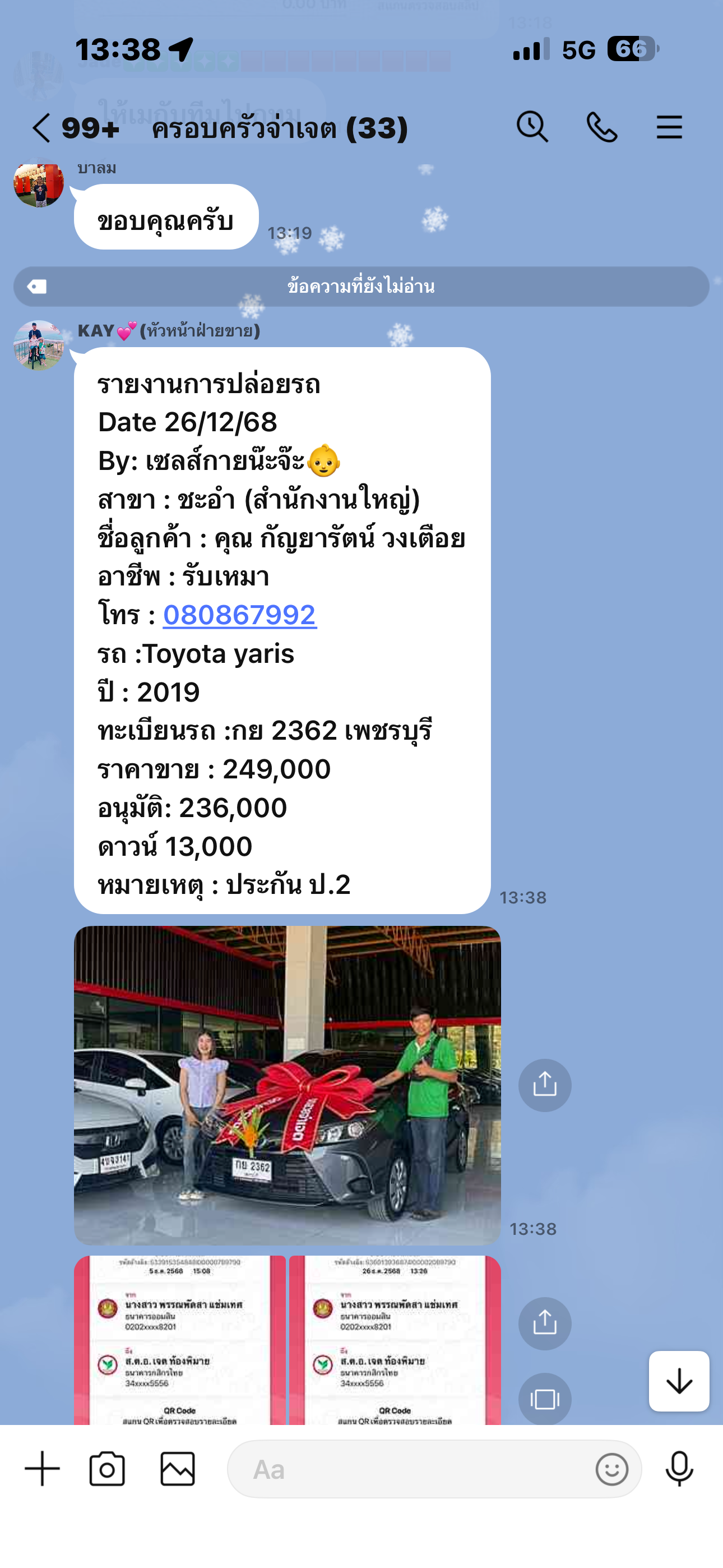Viewport: 723px width, 1568px height.
Task: Share the transfer slip images
Action: (544, 1323)
